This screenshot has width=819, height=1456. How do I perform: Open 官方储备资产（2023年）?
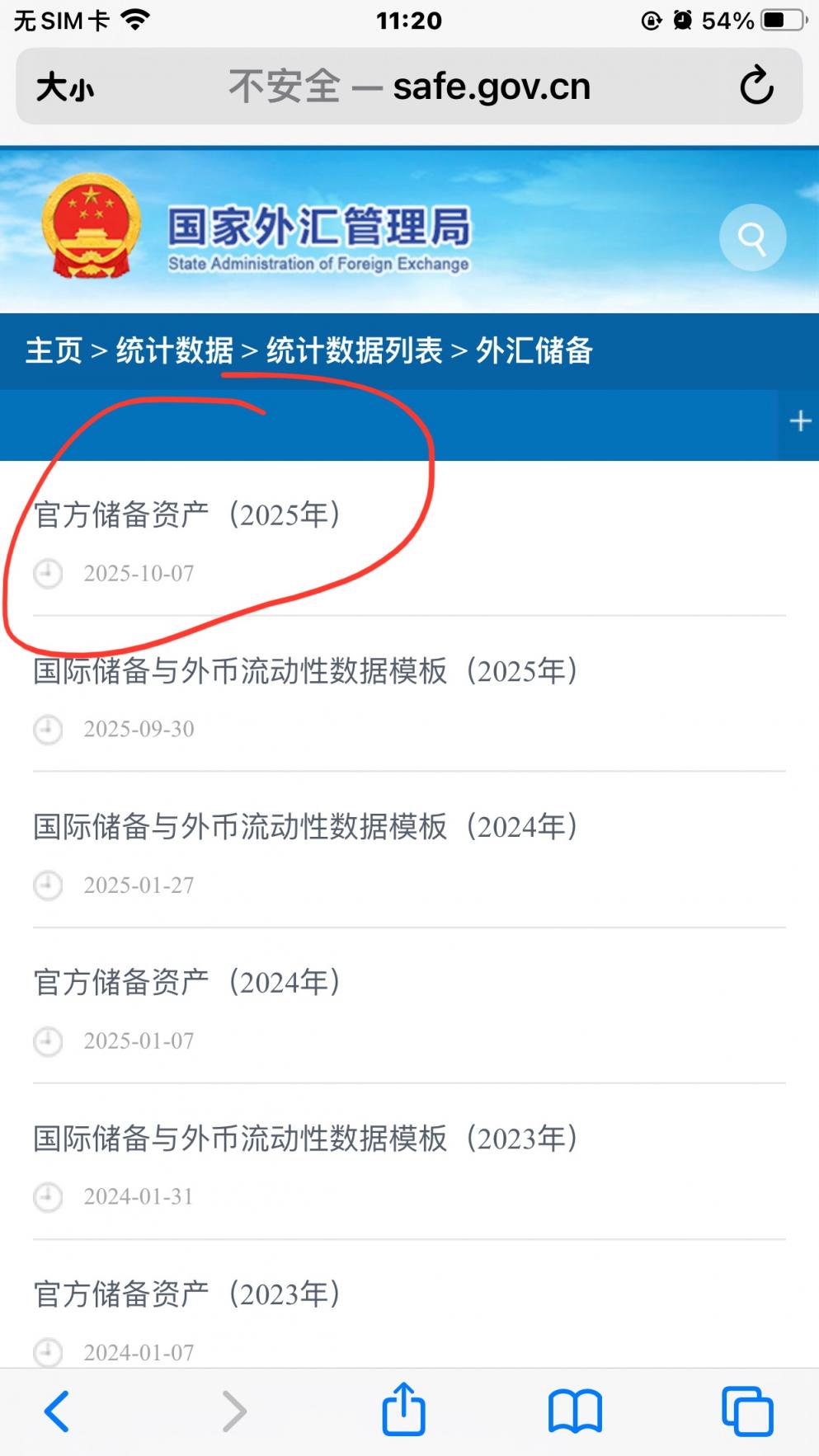pyautogui.click(x=187, y=1294)
